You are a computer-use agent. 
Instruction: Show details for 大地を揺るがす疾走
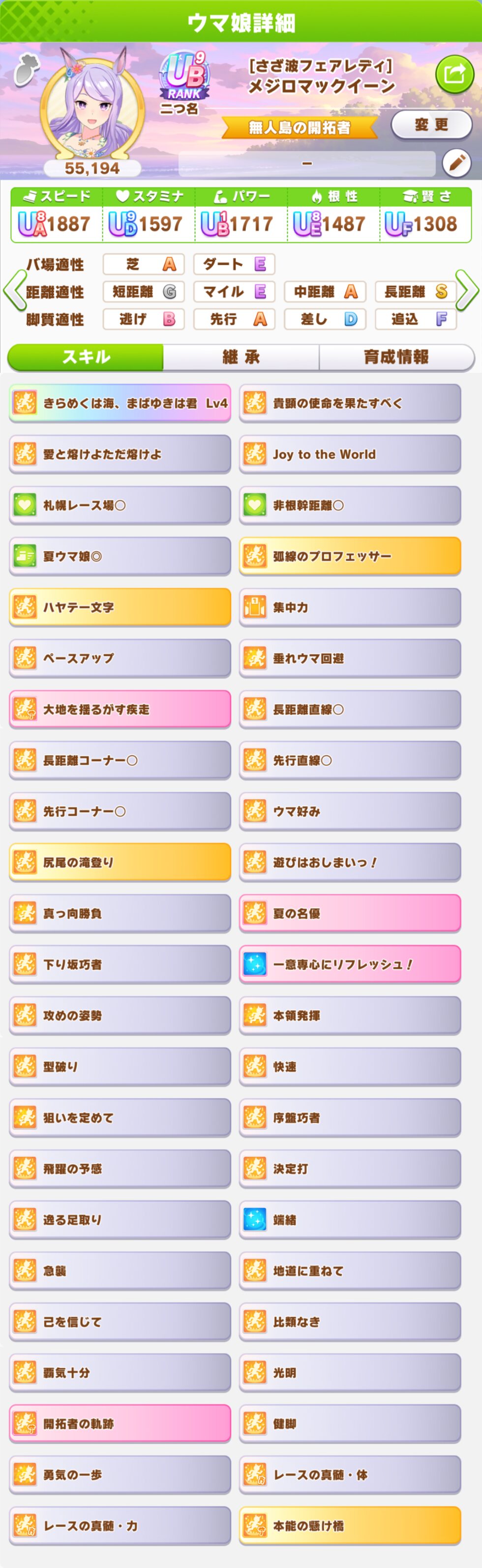click(120, 709)
